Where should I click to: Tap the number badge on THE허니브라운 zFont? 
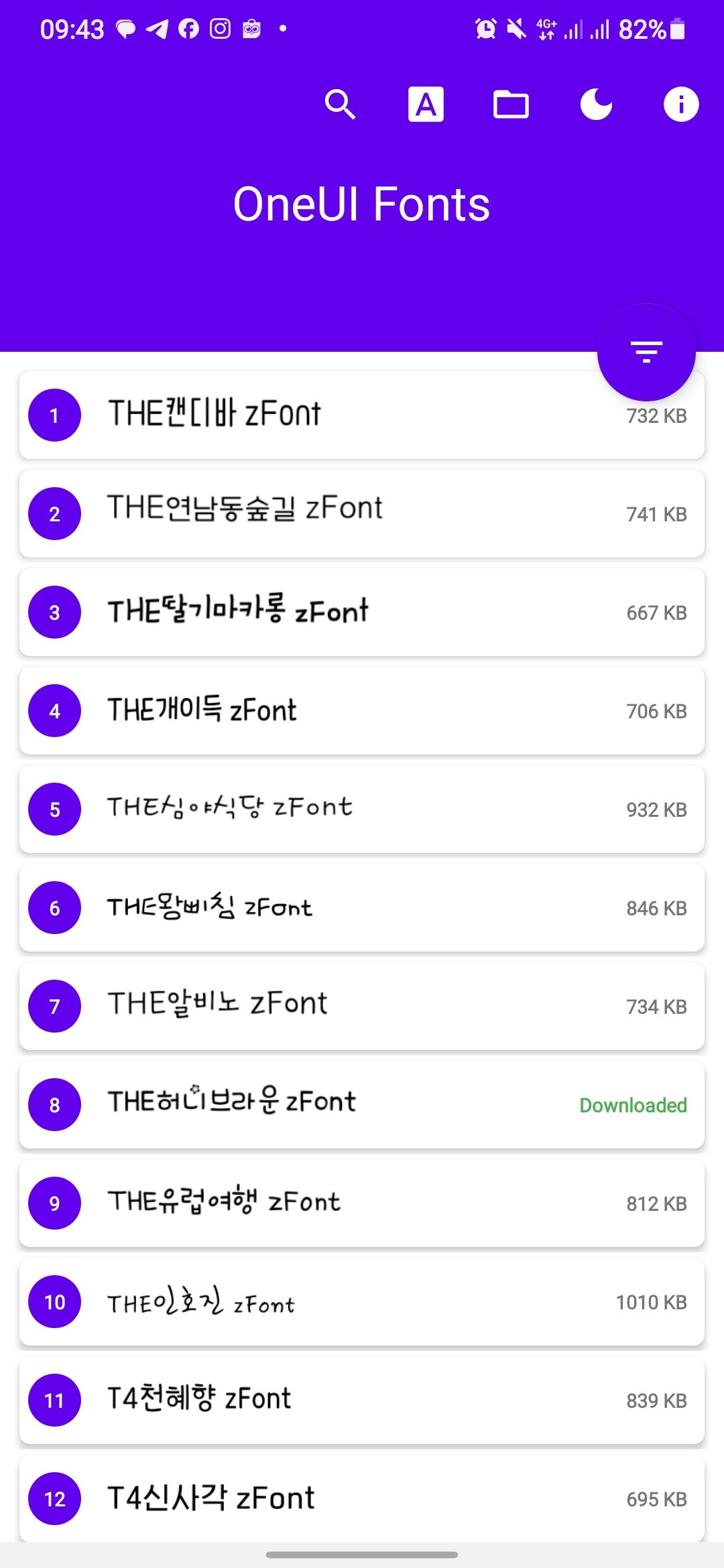(x=54, y=1106)
